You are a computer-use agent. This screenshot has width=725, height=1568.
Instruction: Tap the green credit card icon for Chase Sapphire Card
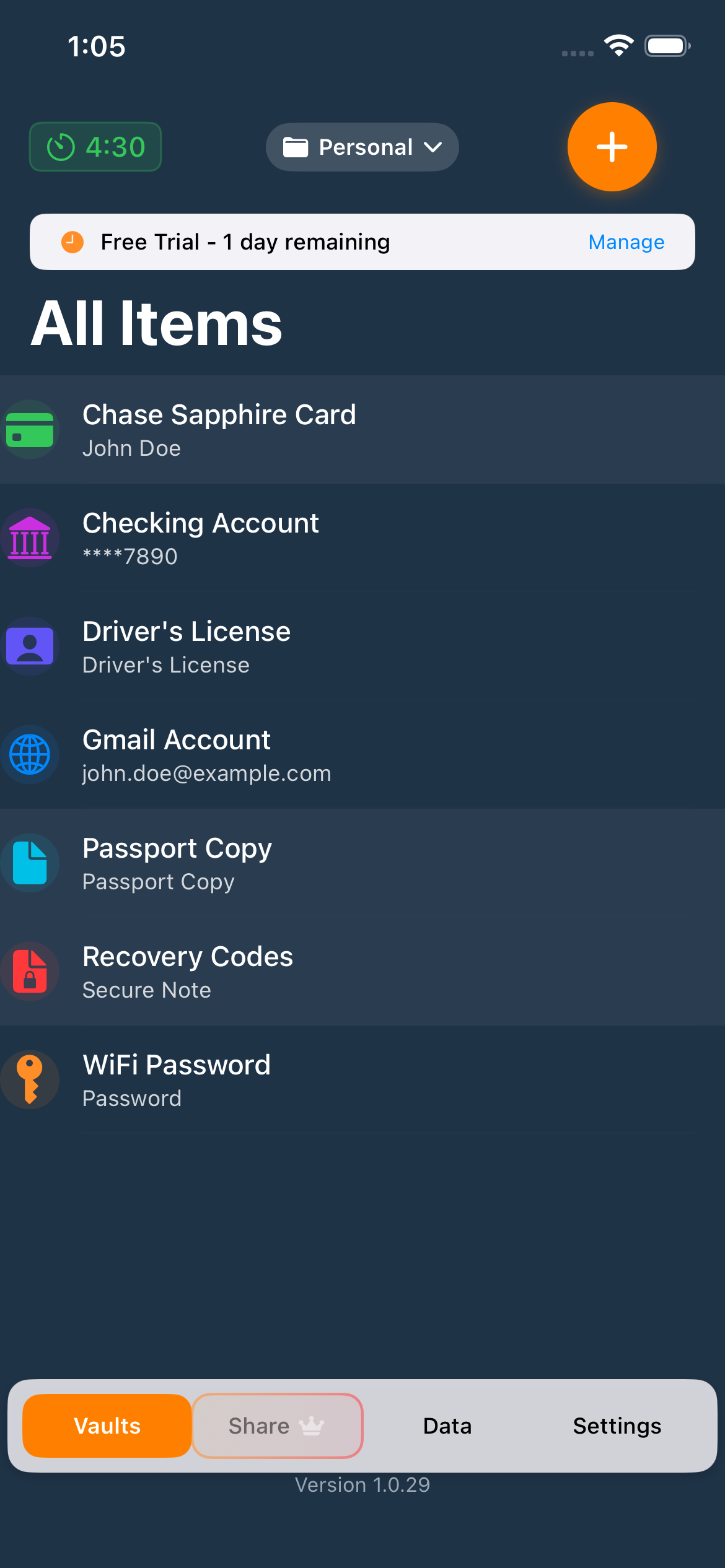tap(30, 430)
